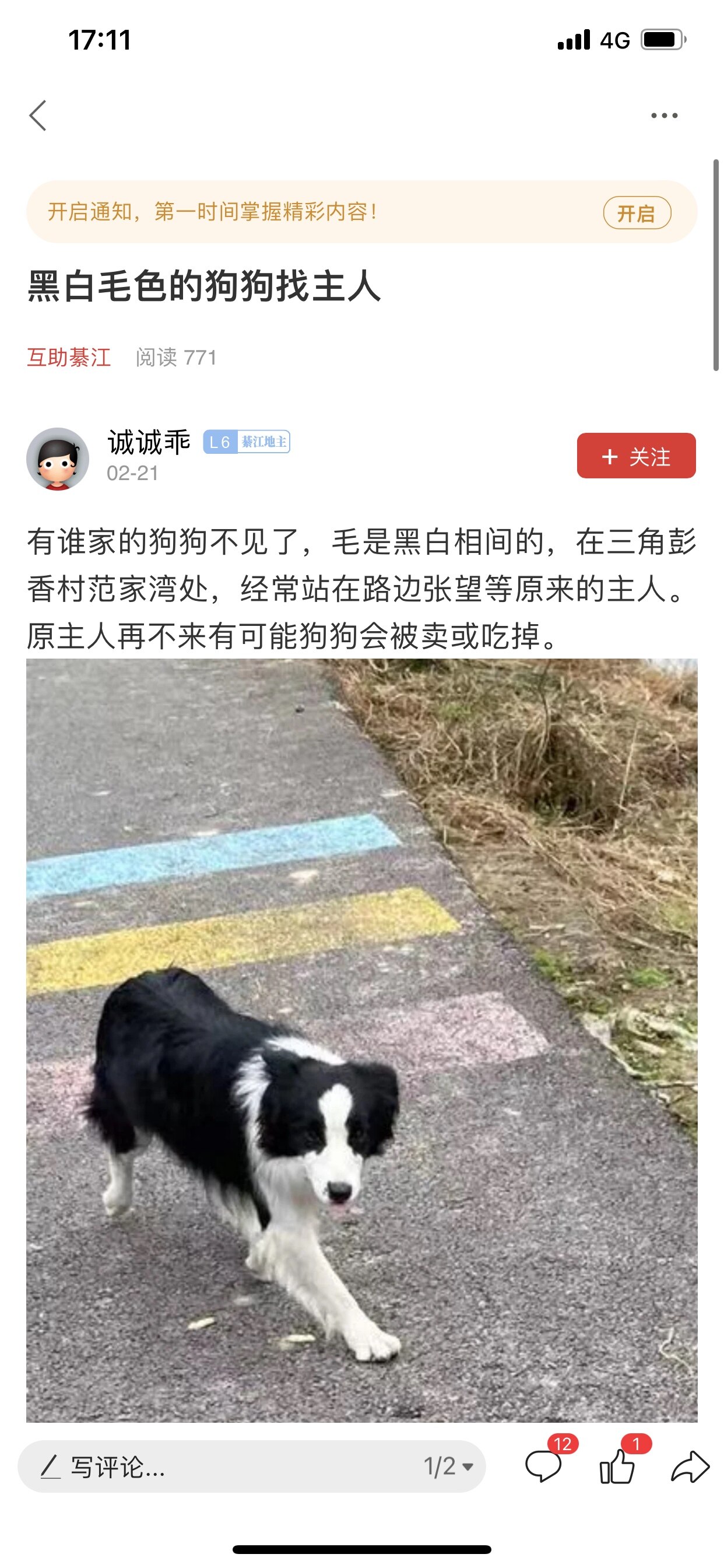This screenshot has width=724, height=1568.
Task: Open the 互助綦江 topic link
Action: (x=69, y=358)
